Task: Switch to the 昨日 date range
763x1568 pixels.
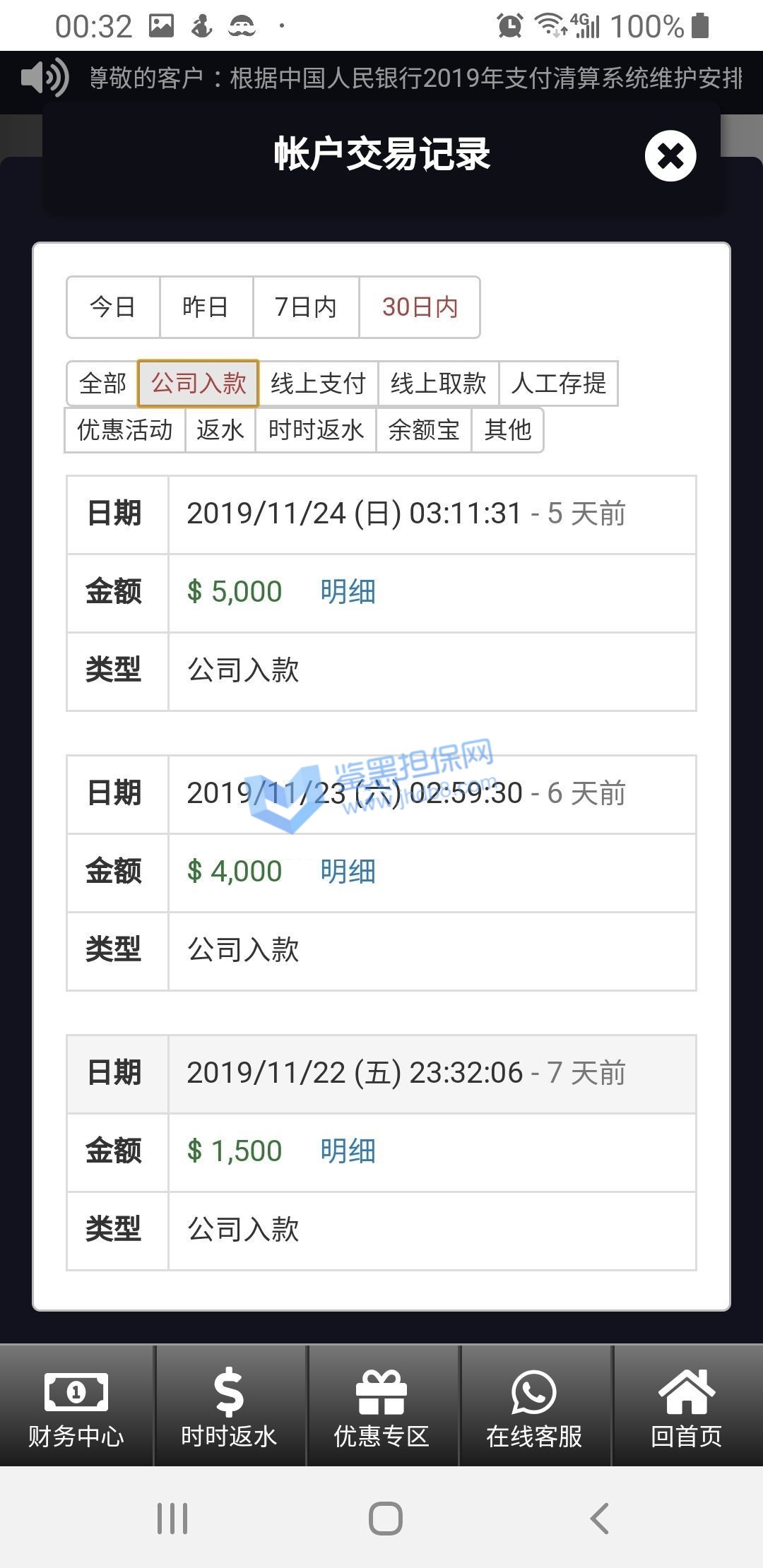Action: [x=206, y=307]
